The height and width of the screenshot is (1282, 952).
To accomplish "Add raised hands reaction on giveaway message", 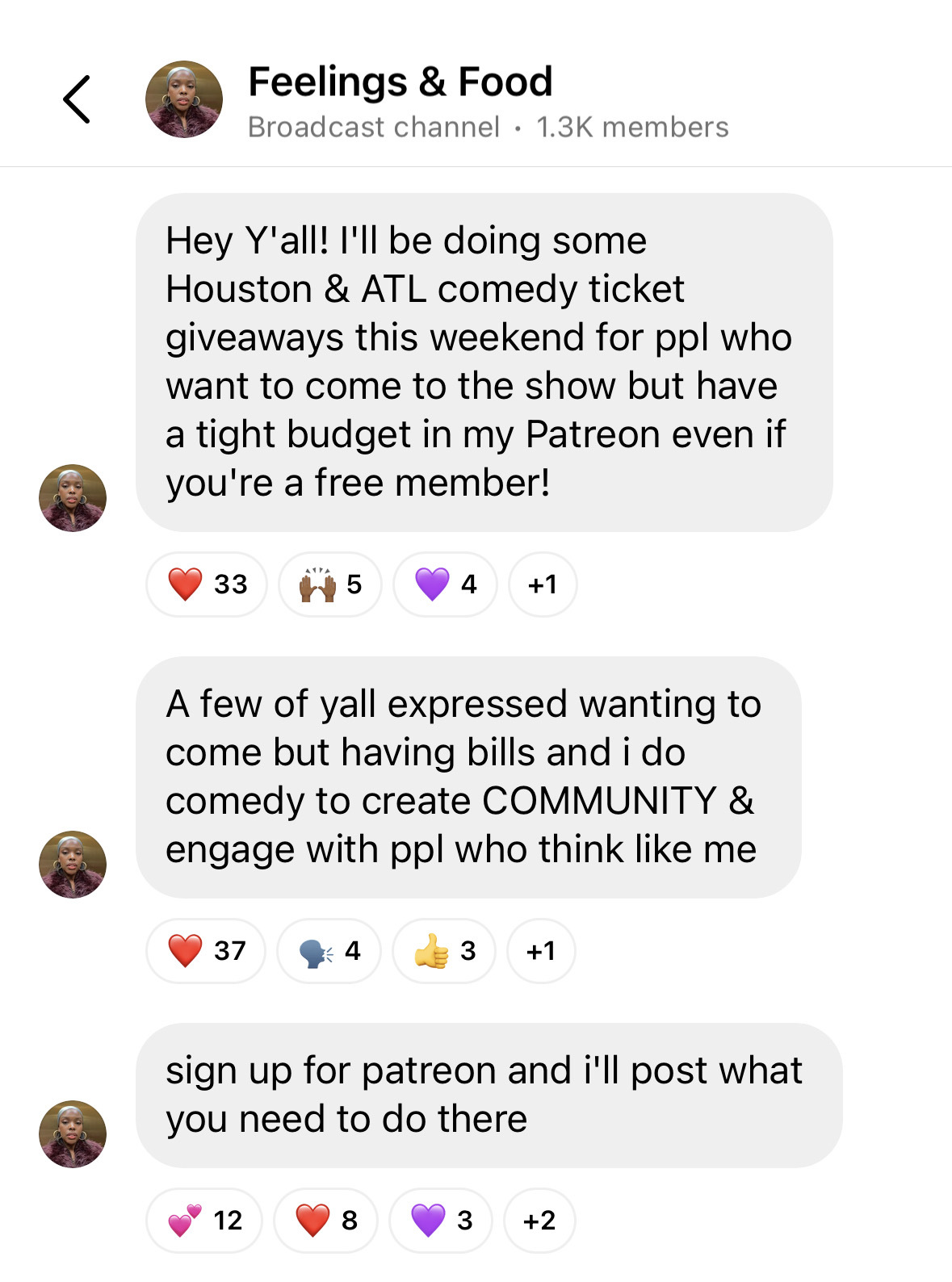I will point(329,584).
